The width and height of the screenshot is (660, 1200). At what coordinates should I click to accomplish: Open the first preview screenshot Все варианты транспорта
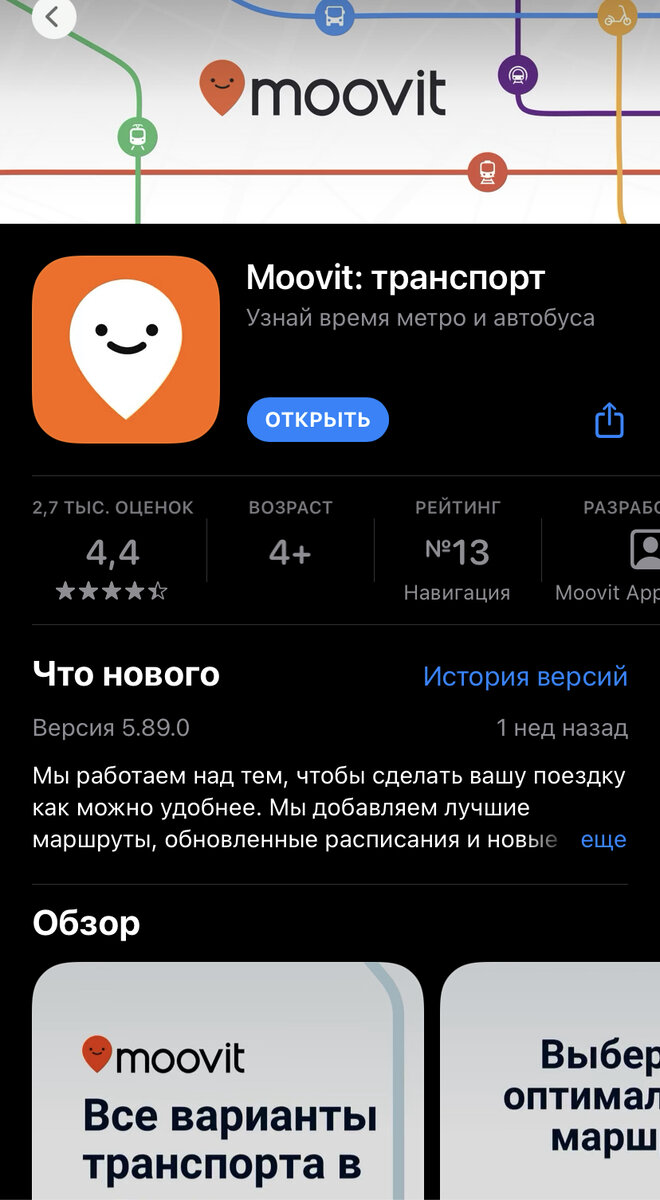click(228, 1080)
